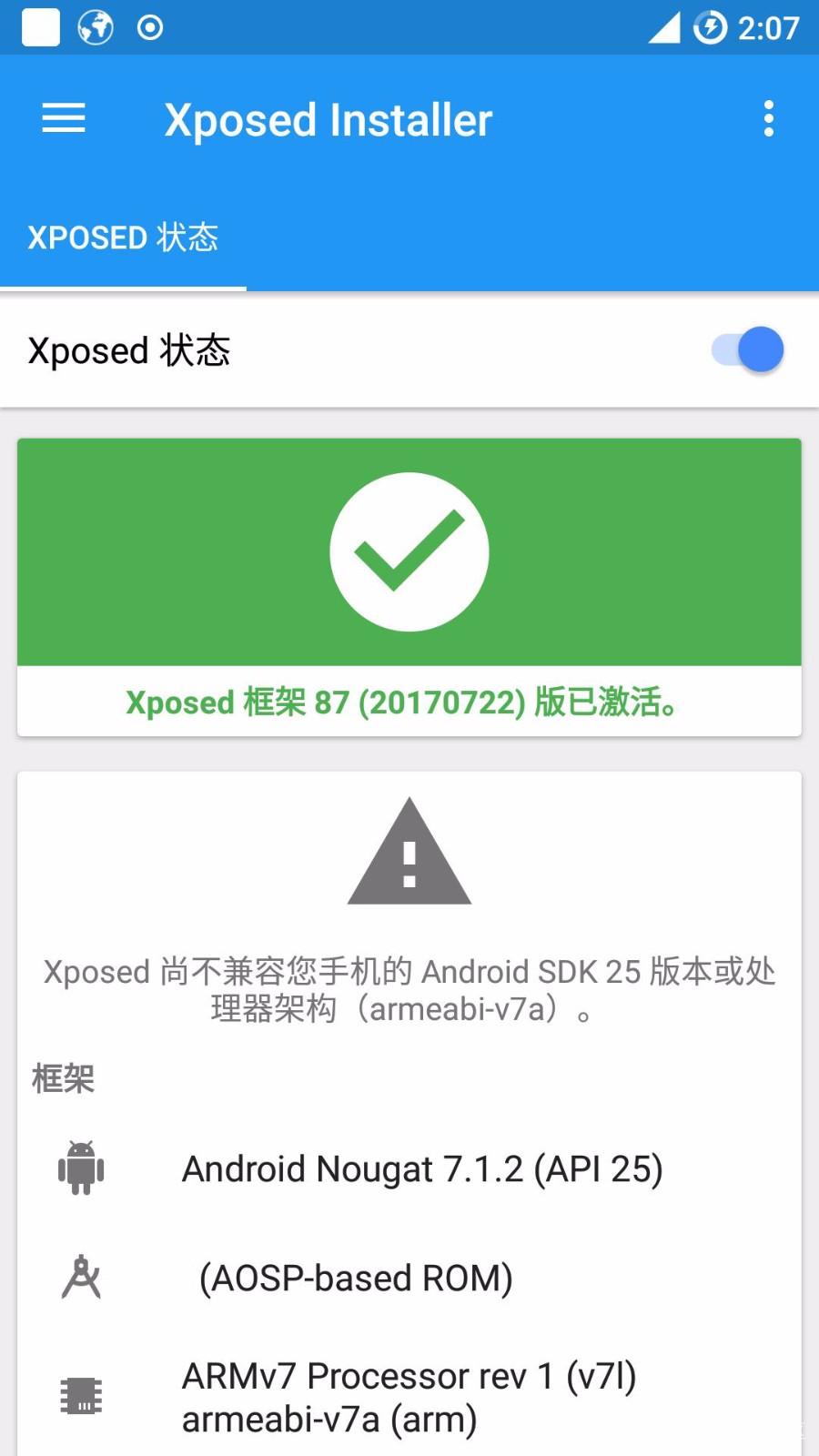This screenshot has height=1456, width=819.
Task: Select the XPOSED 状态 tab
Action: (123, 238)
